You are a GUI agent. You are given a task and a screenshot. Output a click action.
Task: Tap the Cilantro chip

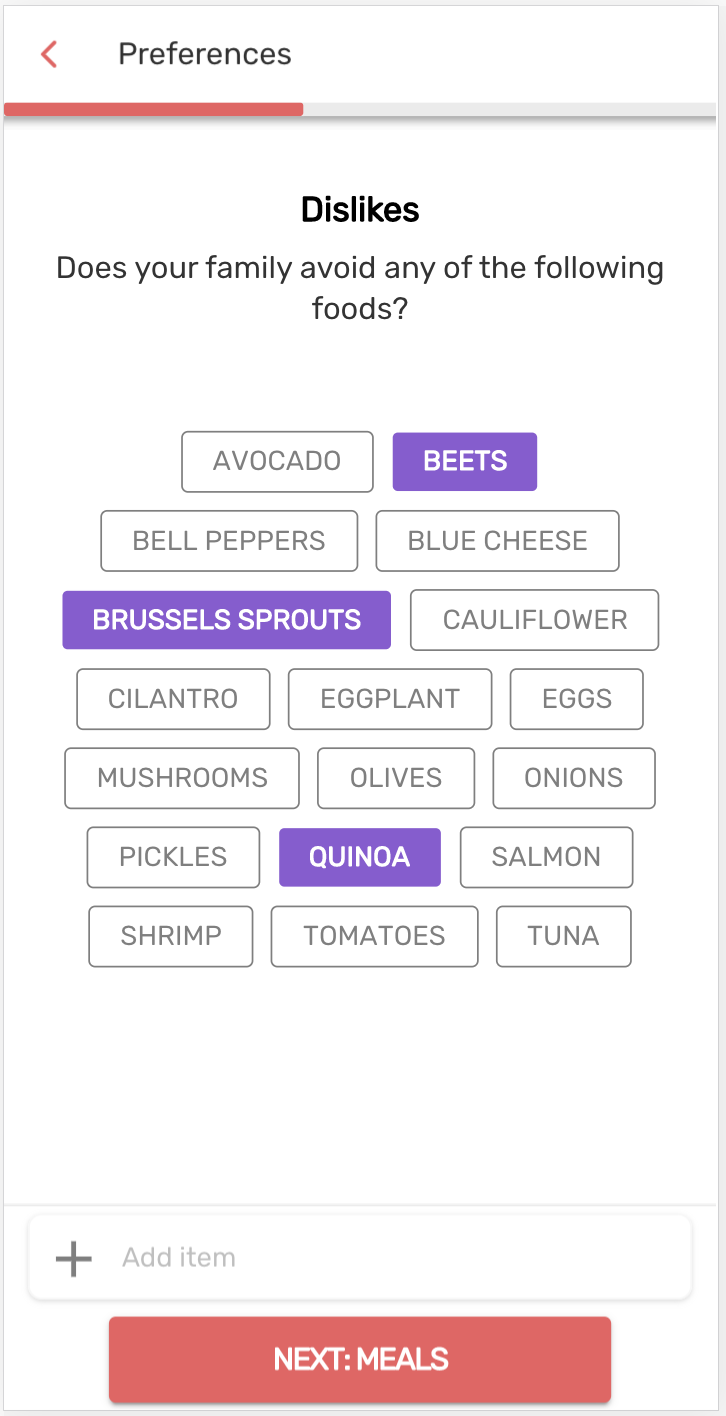pyautogui.click(x=173, y=699)
